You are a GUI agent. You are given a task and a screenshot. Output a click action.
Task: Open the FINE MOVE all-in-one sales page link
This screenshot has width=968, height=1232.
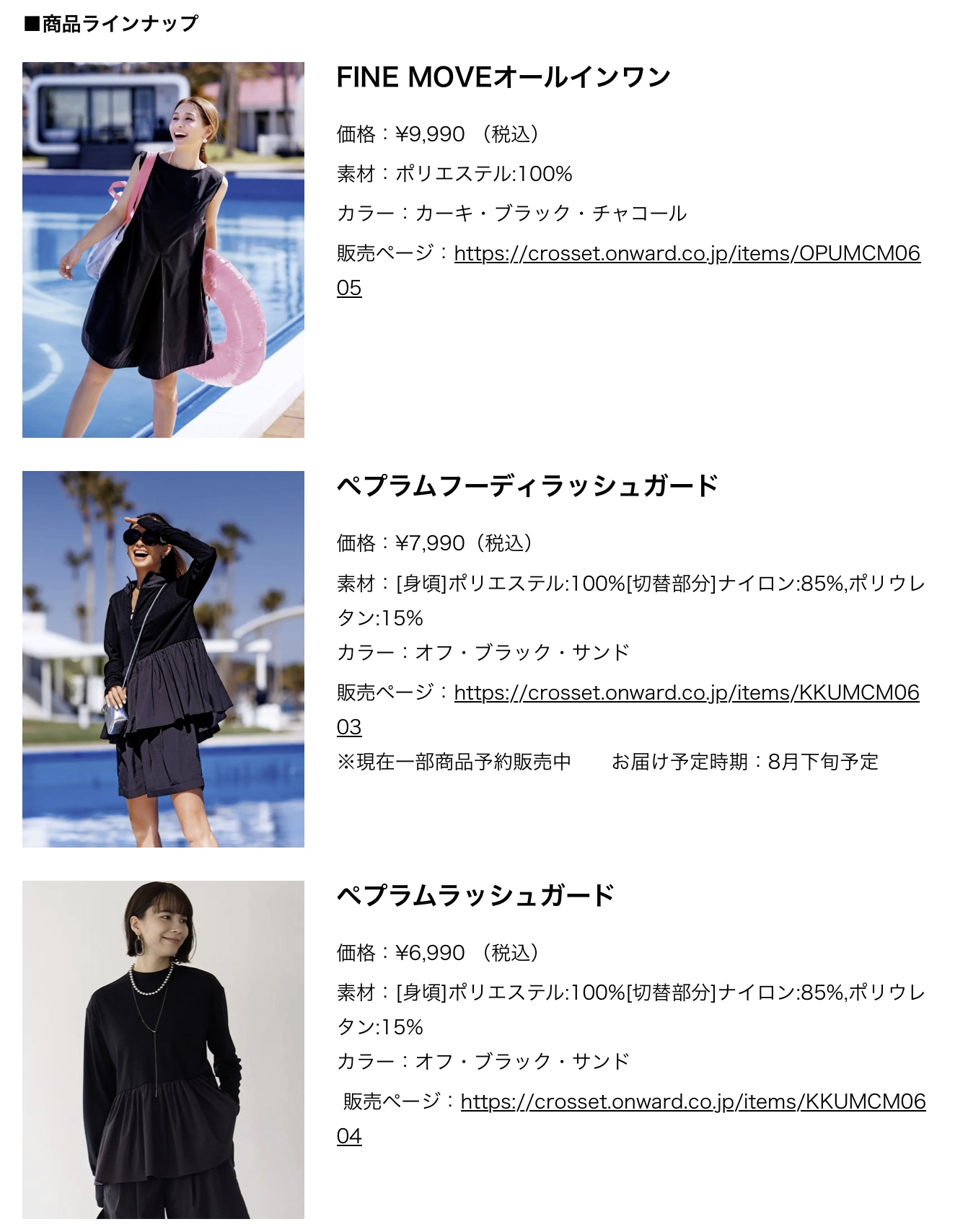click(687, 254)
